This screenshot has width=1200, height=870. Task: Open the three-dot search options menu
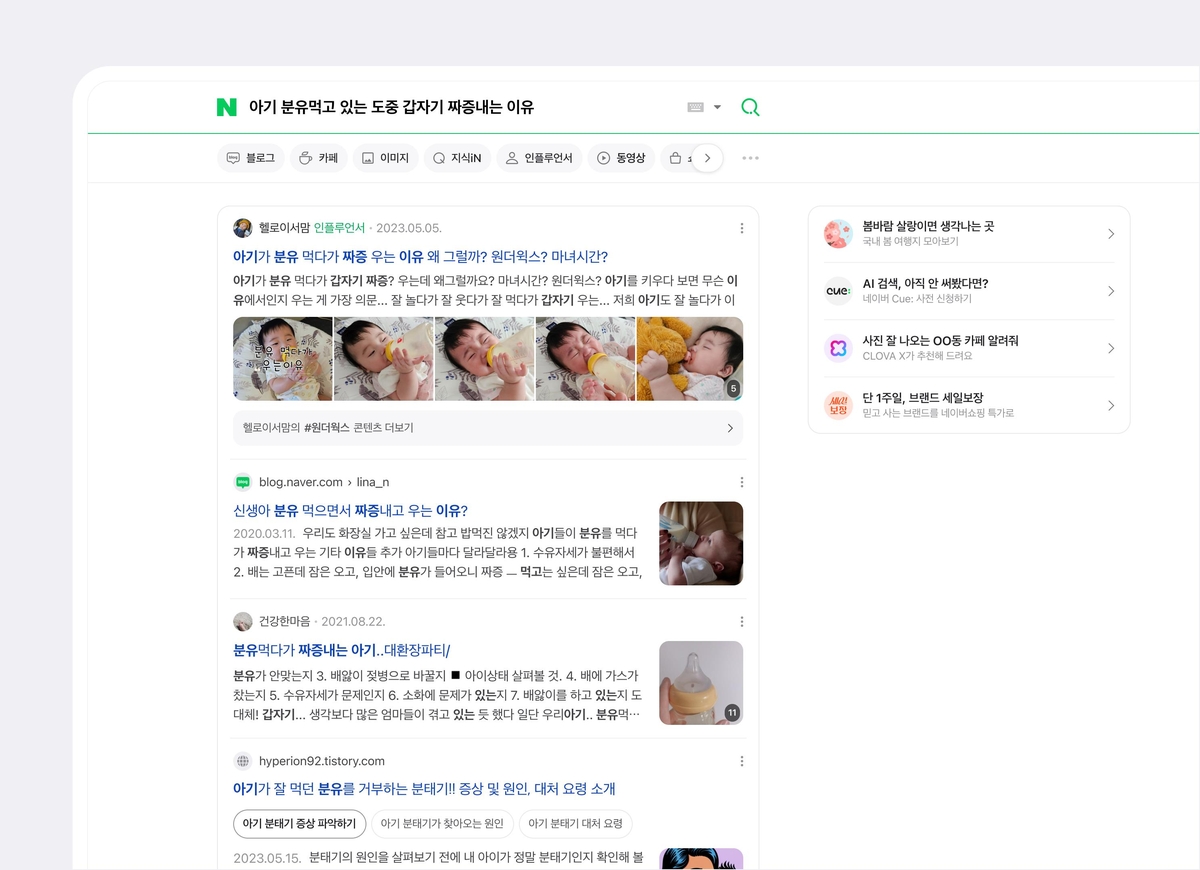pos(751,158)
